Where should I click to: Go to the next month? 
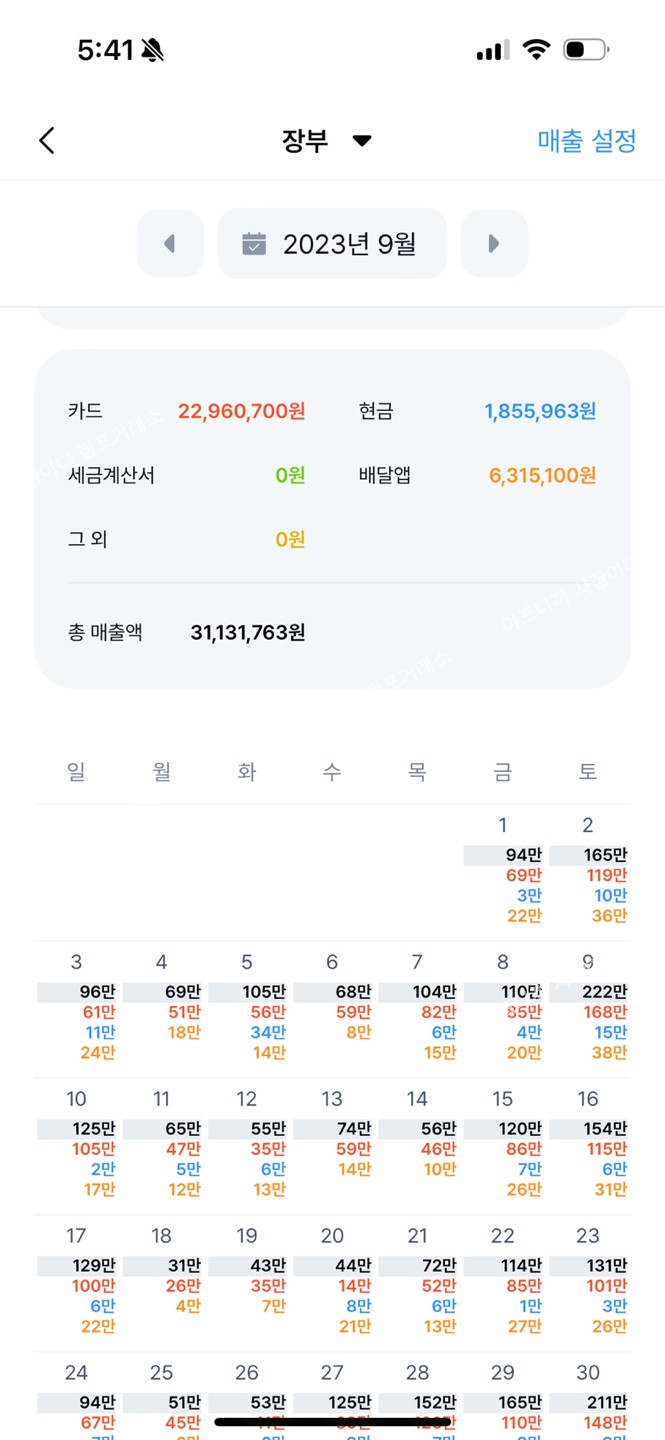coord(494,243)
